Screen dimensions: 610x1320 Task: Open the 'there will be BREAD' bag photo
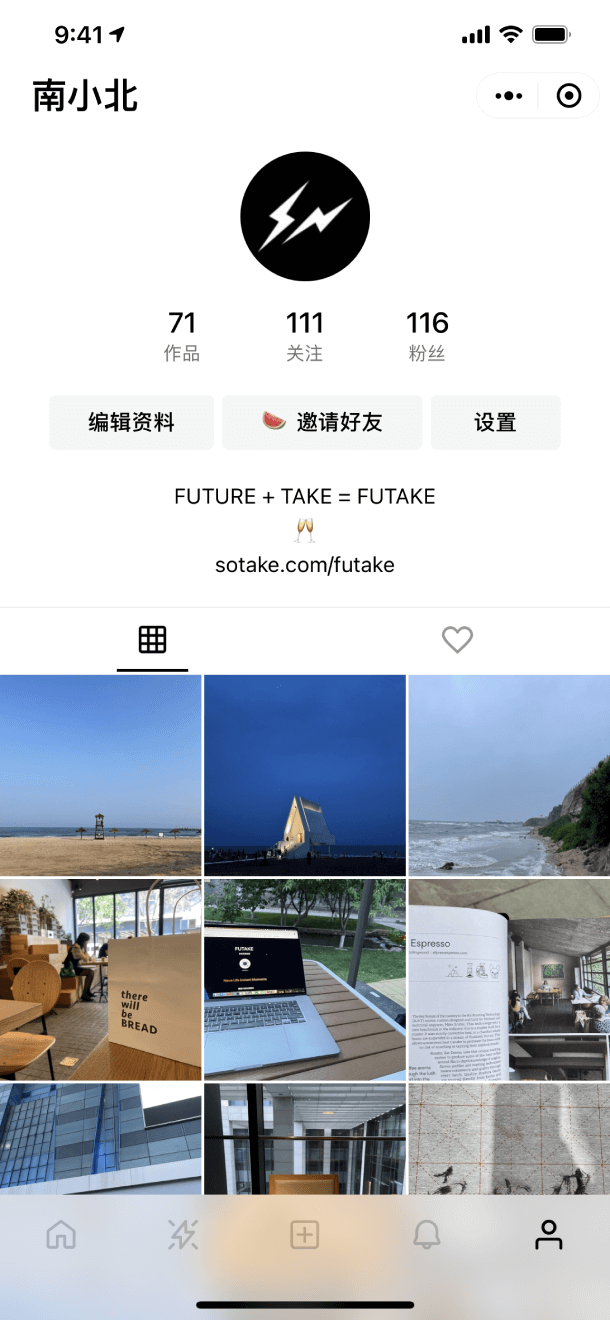click(100, 980)
